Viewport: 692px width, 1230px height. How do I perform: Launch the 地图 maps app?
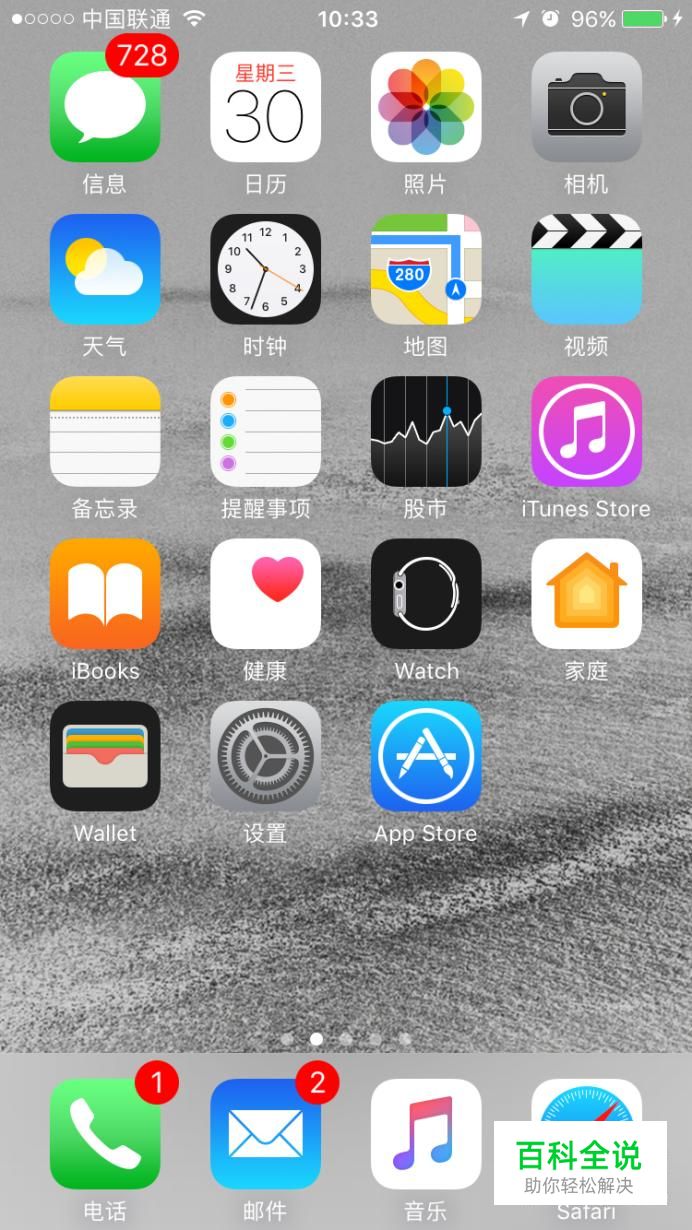point(426,269)
